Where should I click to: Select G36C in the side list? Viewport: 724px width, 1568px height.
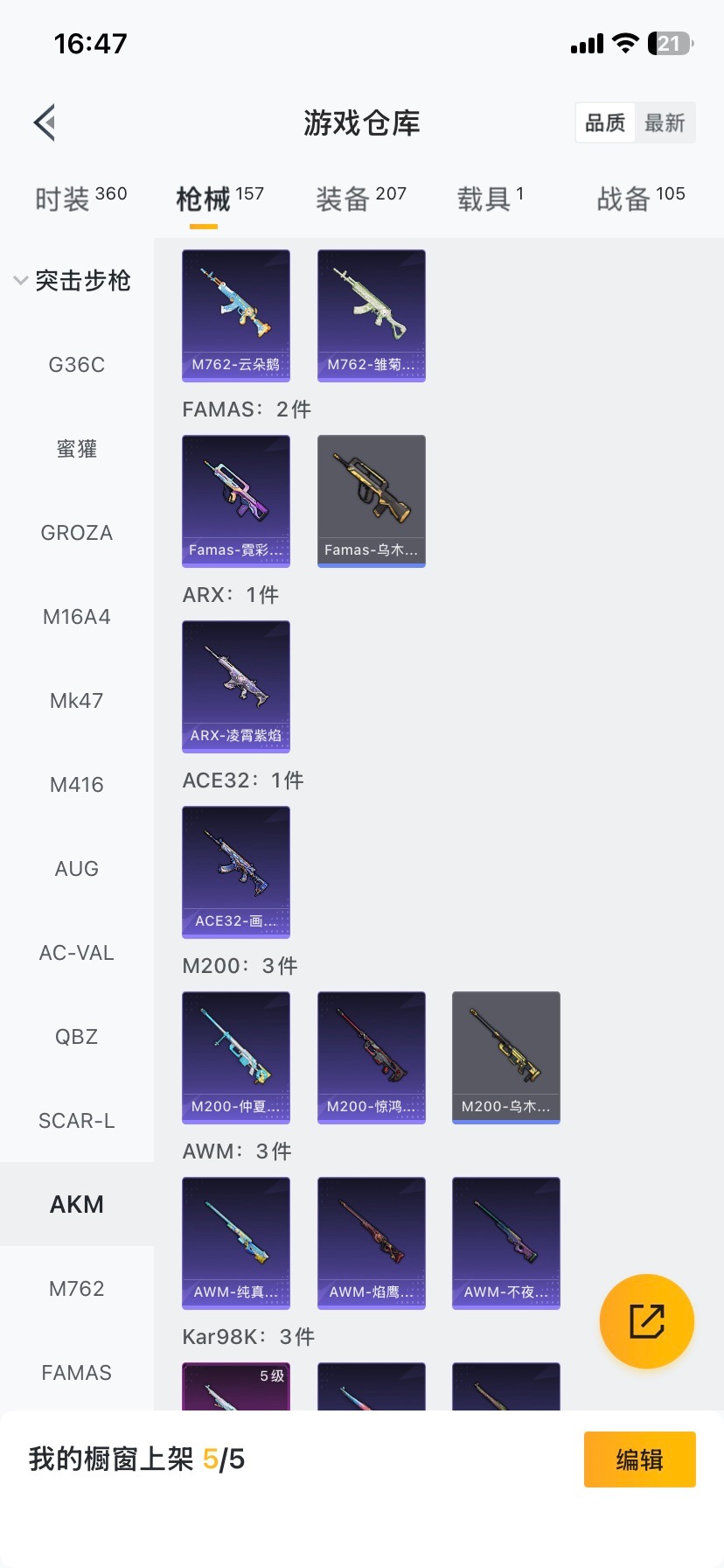coord(77,365)
